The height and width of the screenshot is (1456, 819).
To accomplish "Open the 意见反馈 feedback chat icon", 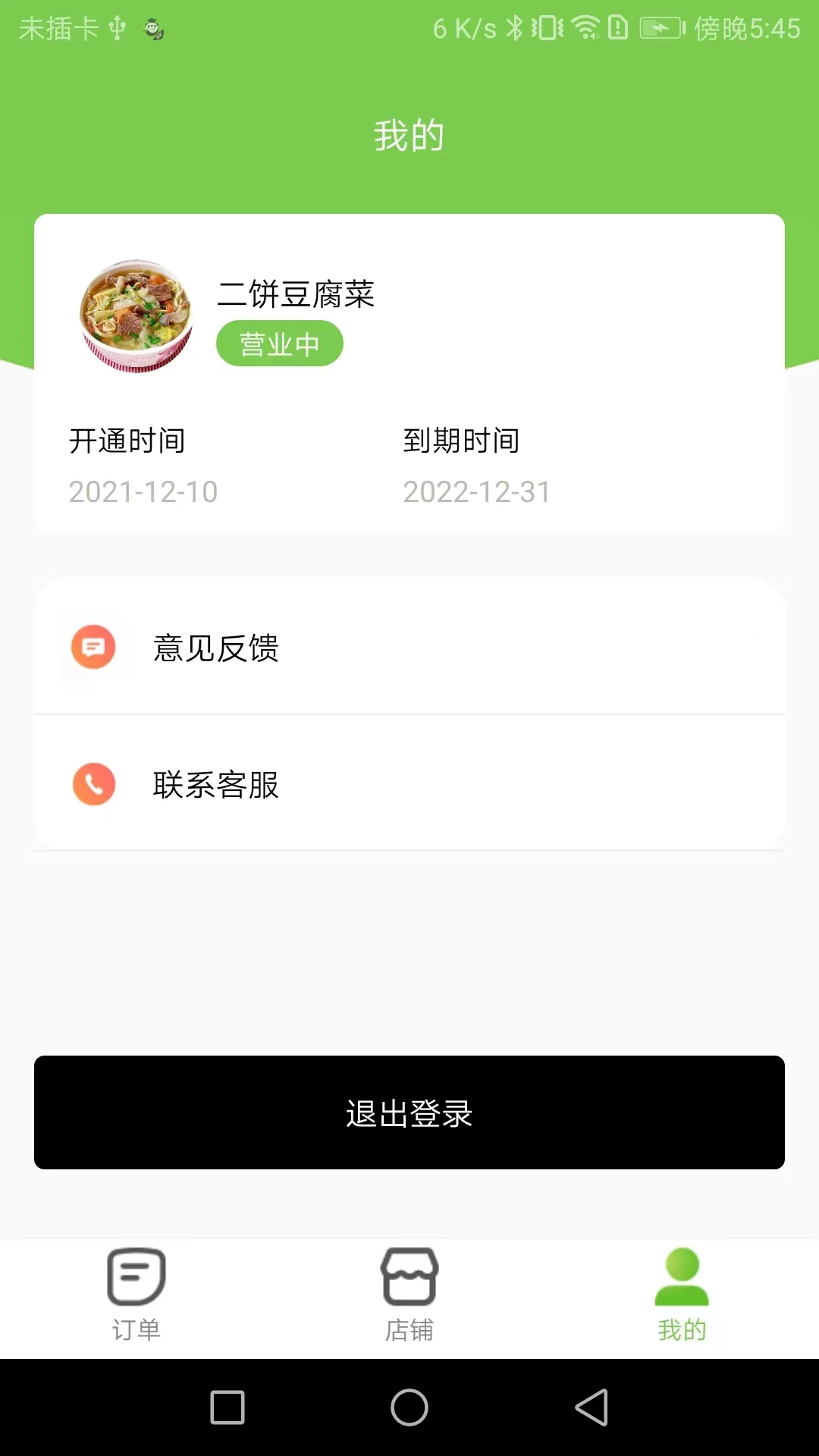I will [93, 647].
